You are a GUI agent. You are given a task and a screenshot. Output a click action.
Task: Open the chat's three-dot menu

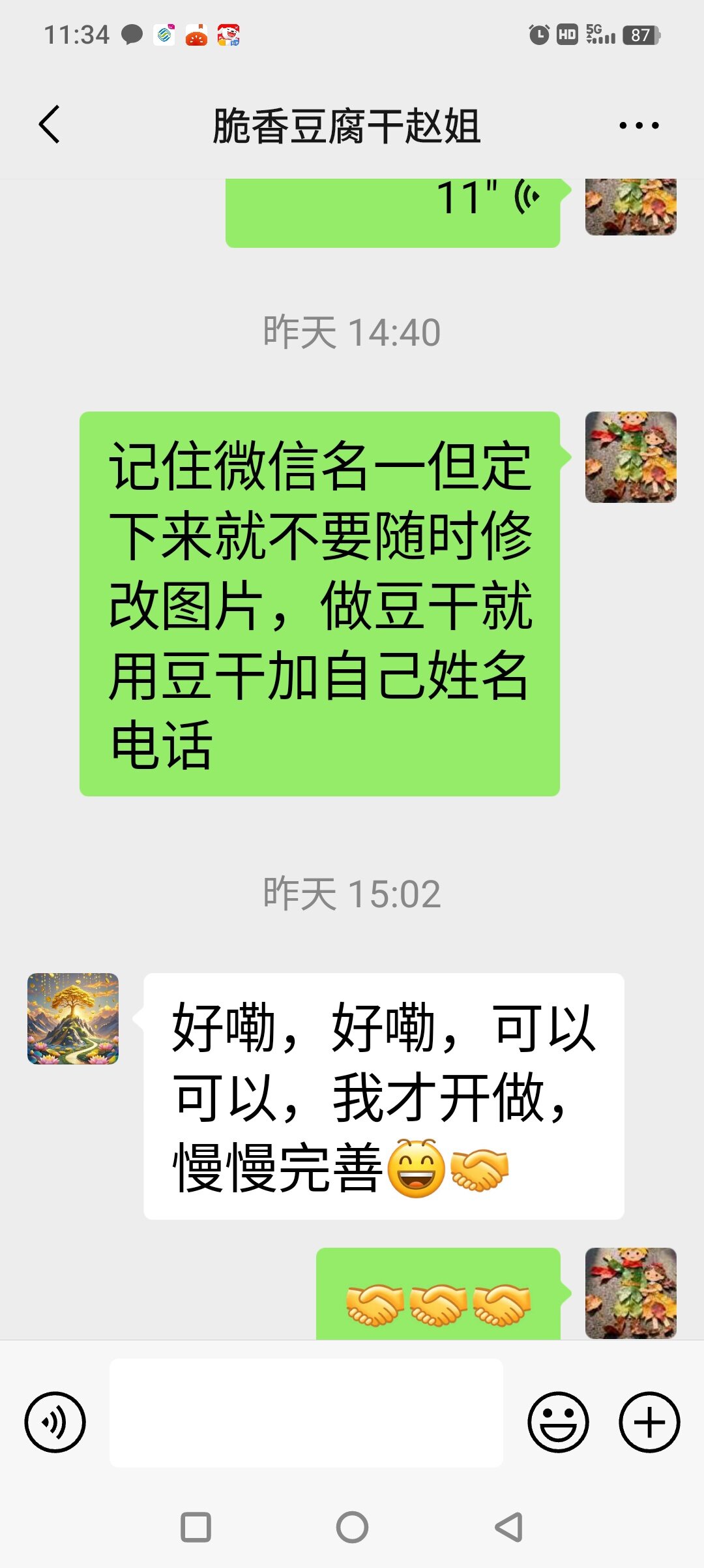[639, 125]
